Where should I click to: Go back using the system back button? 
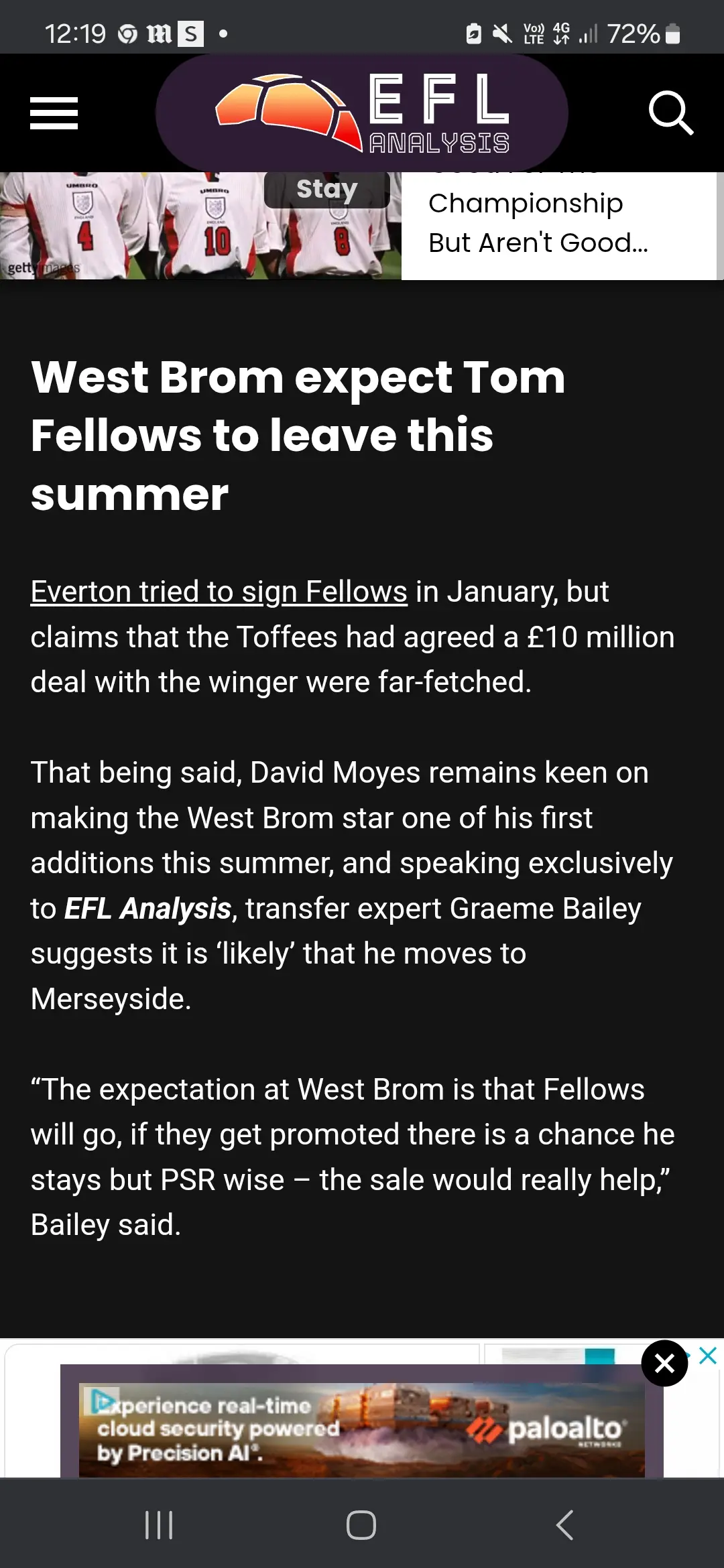pyautogui.click(x=564, y=1525)
